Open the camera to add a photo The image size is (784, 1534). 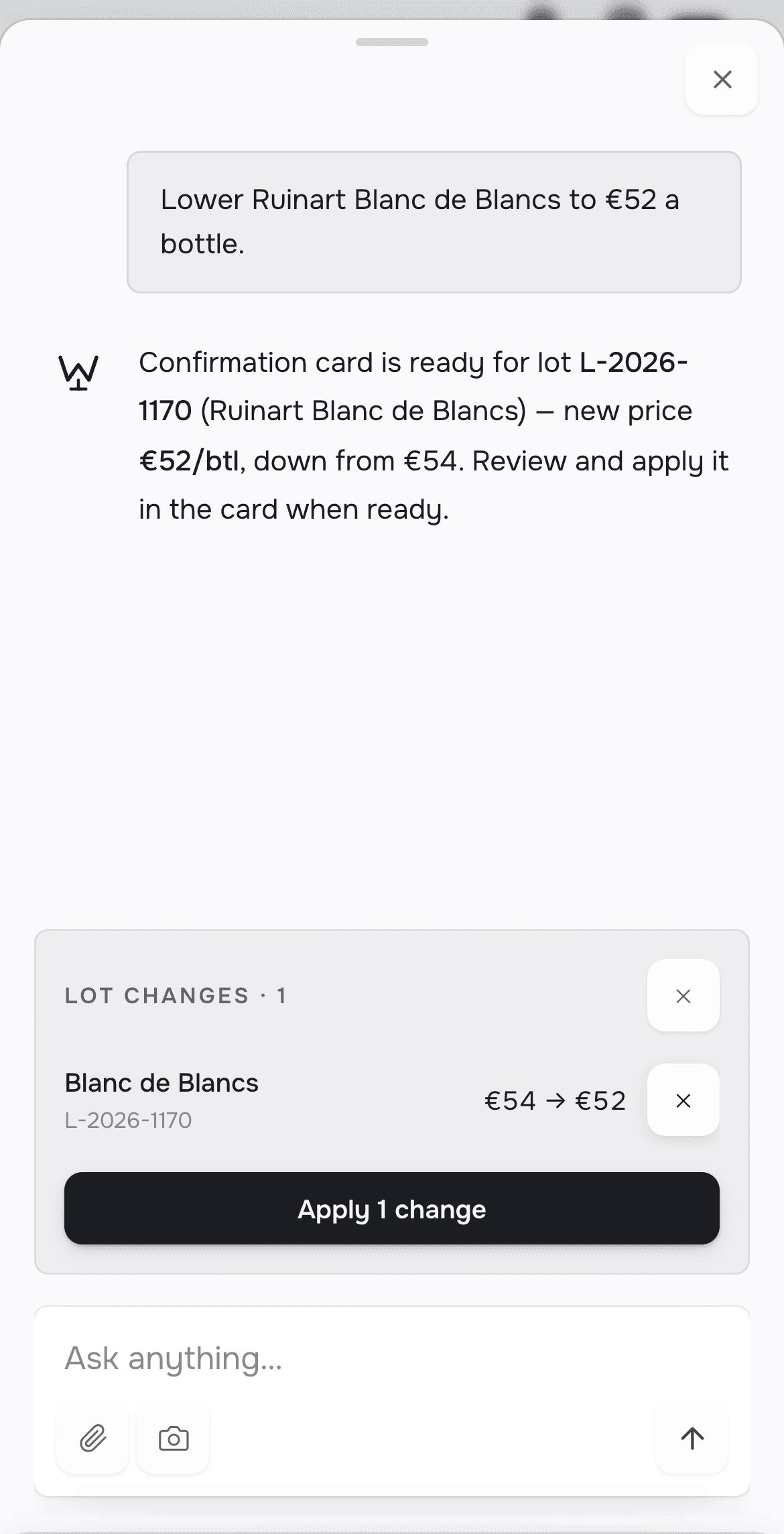coord(174,1438)
